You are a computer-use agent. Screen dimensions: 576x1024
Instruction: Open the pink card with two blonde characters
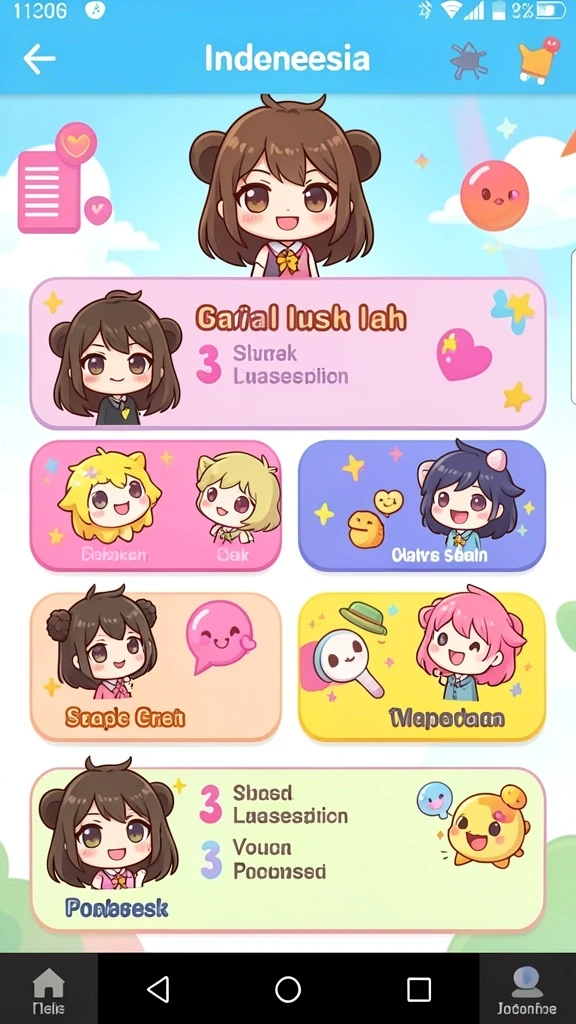point(156,505)
